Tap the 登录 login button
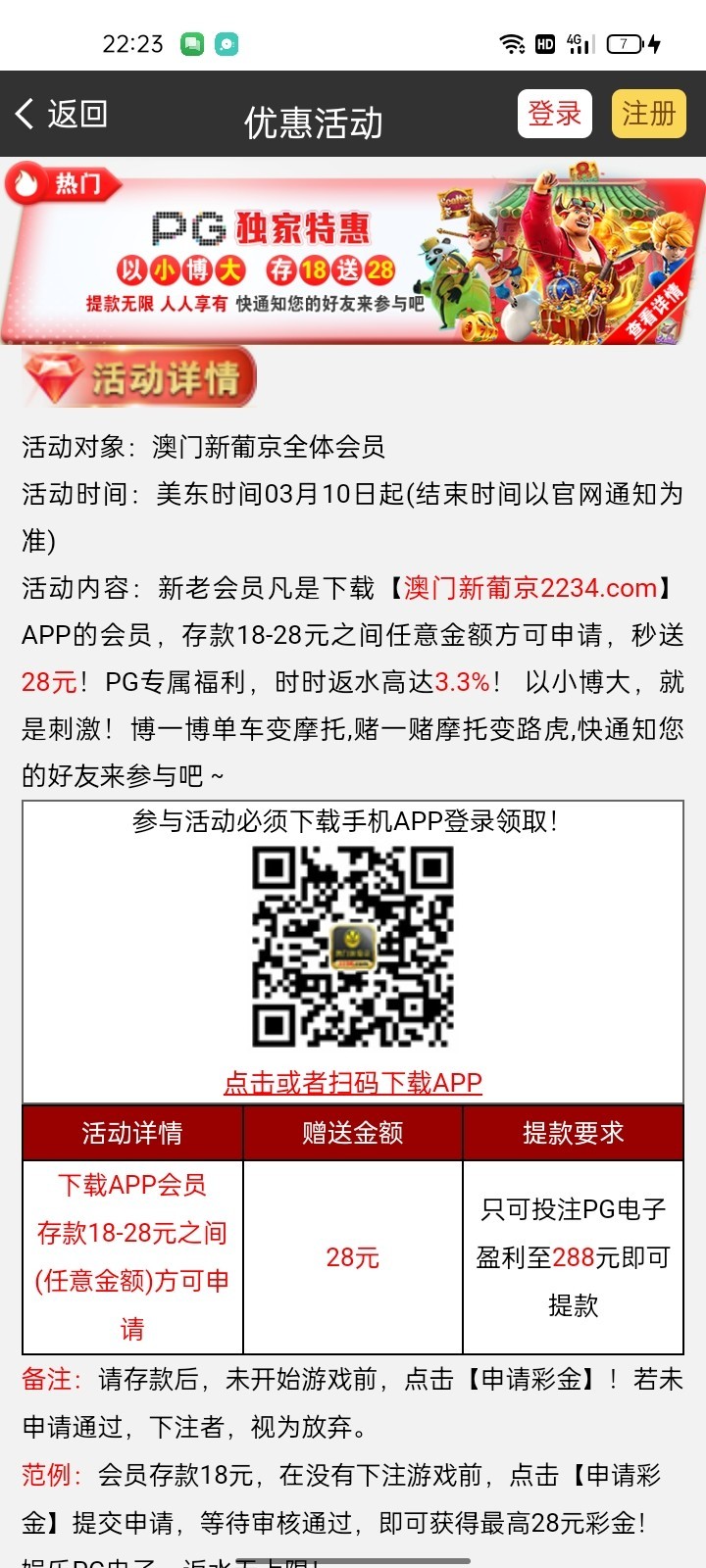 coord(554,114)
